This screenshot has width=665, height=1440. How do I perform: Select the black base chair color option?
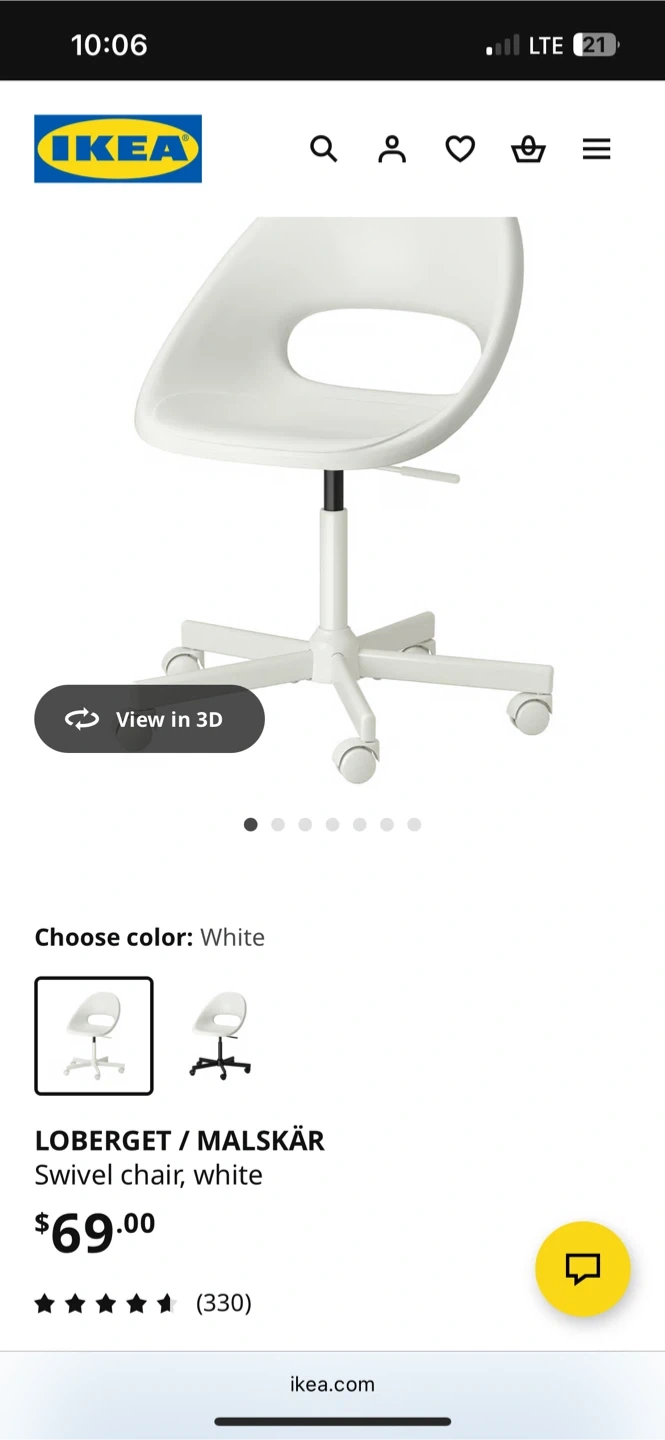[x=220, y=1036]
